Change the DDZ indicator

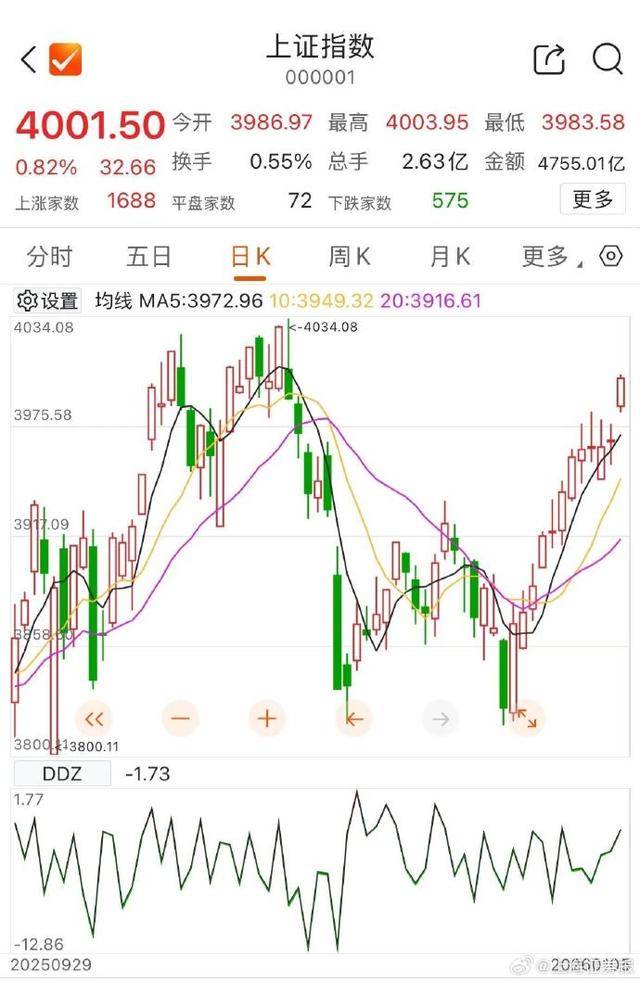62,773
